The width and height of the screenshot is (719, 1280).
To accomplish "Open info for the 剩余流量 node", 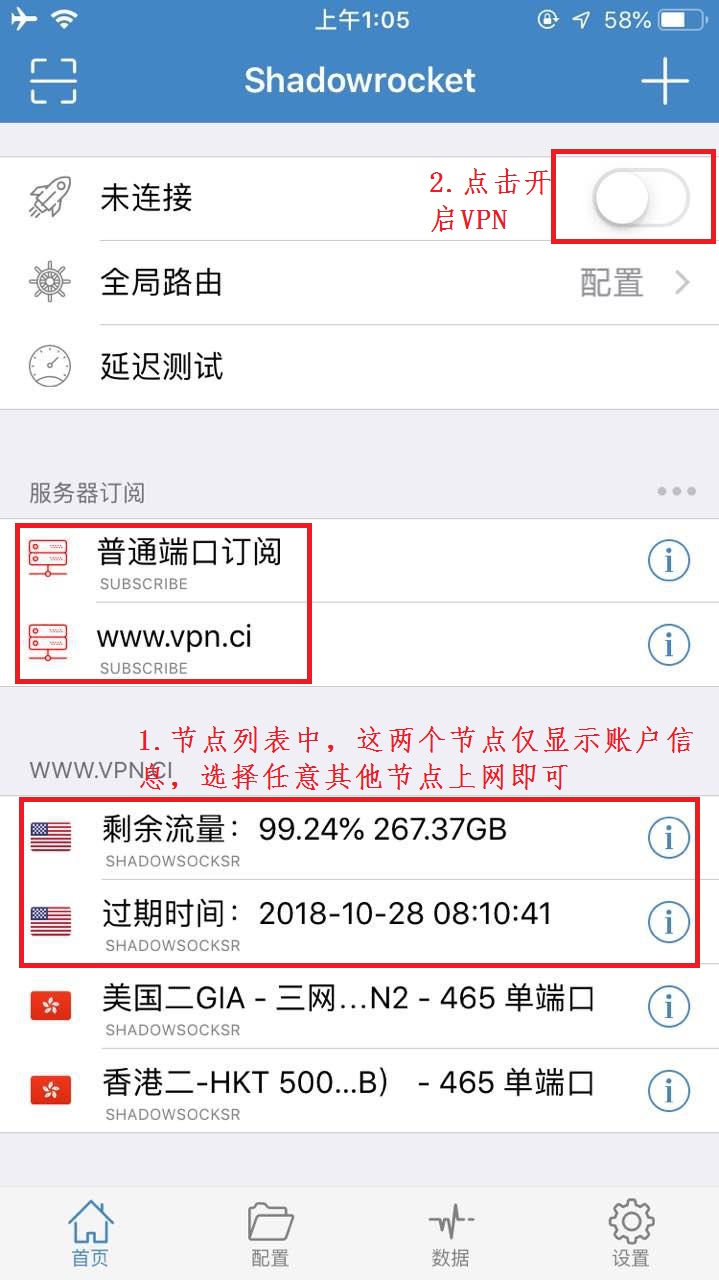I will [669, 838].
